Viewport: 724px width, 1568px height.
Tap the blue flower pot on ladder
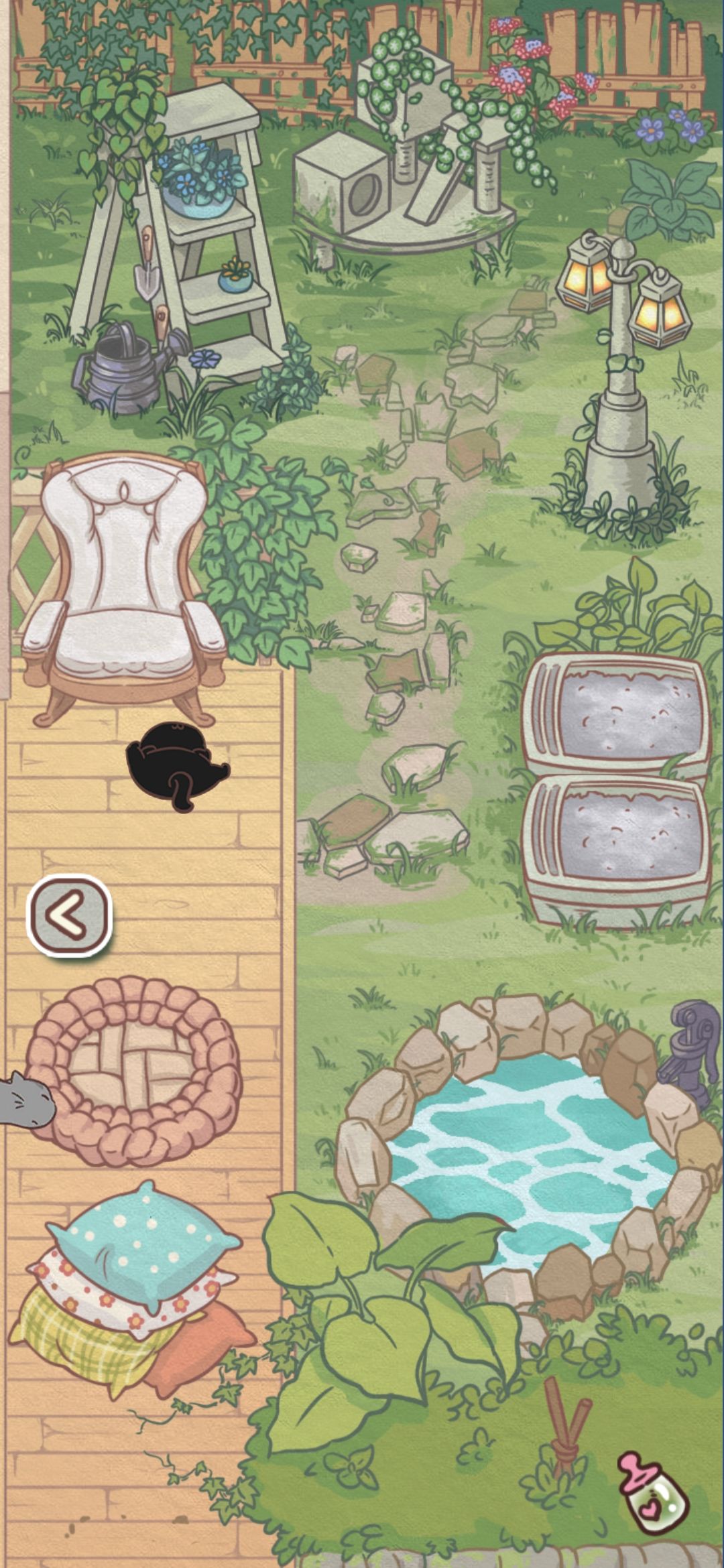(198, 181)
